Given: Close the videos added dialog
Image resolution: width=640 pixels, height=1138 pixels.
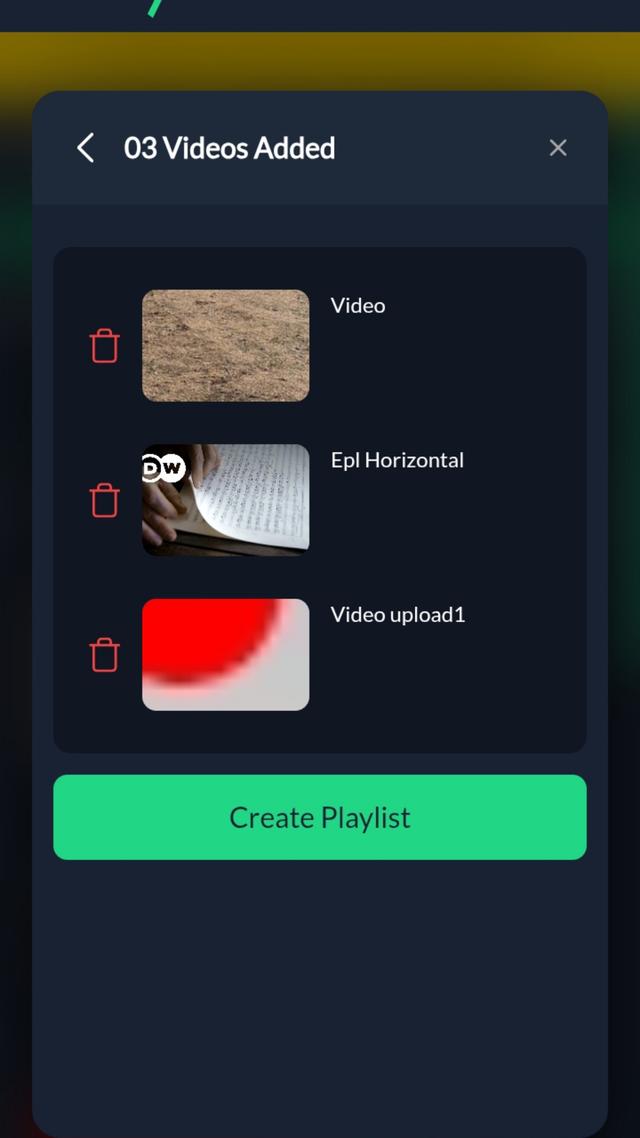Looking at the screenshot, I should [x=558, y=148].
